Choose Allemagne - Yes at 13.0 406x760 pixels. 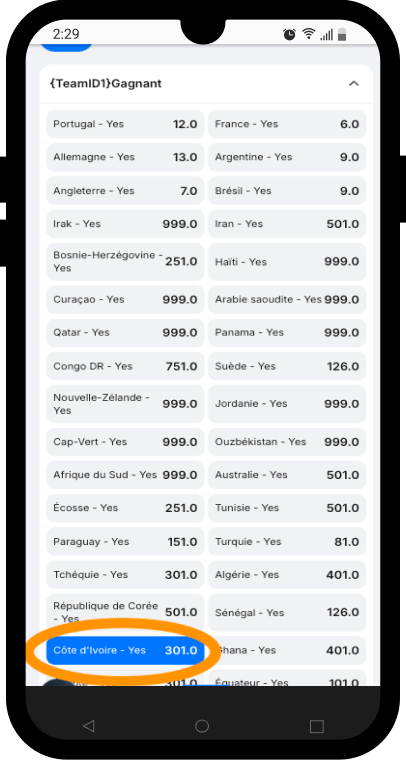pyautogui.click(x=125, y=157)
